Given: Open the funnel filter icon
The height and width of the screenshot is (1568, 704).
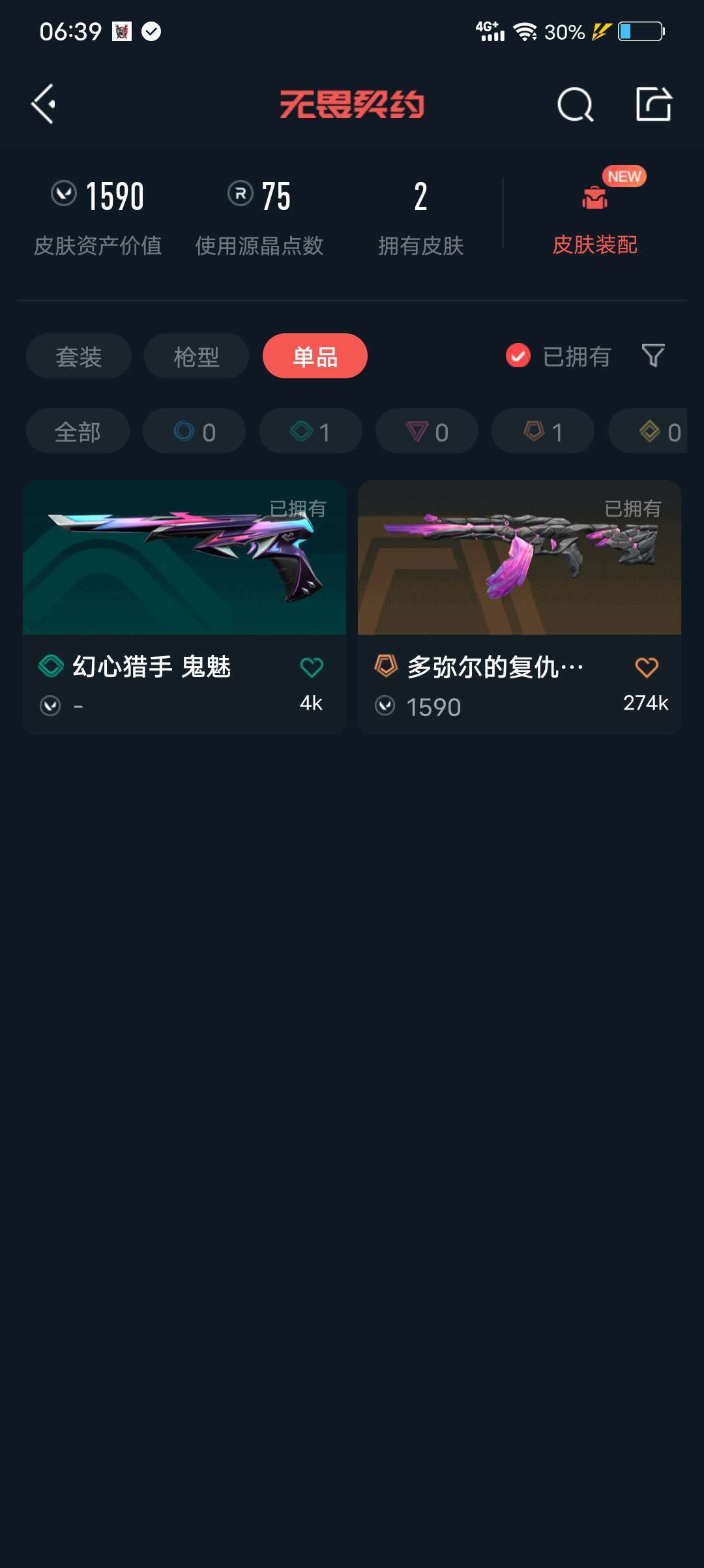Looking at the screenshot, I should point(653,356).
